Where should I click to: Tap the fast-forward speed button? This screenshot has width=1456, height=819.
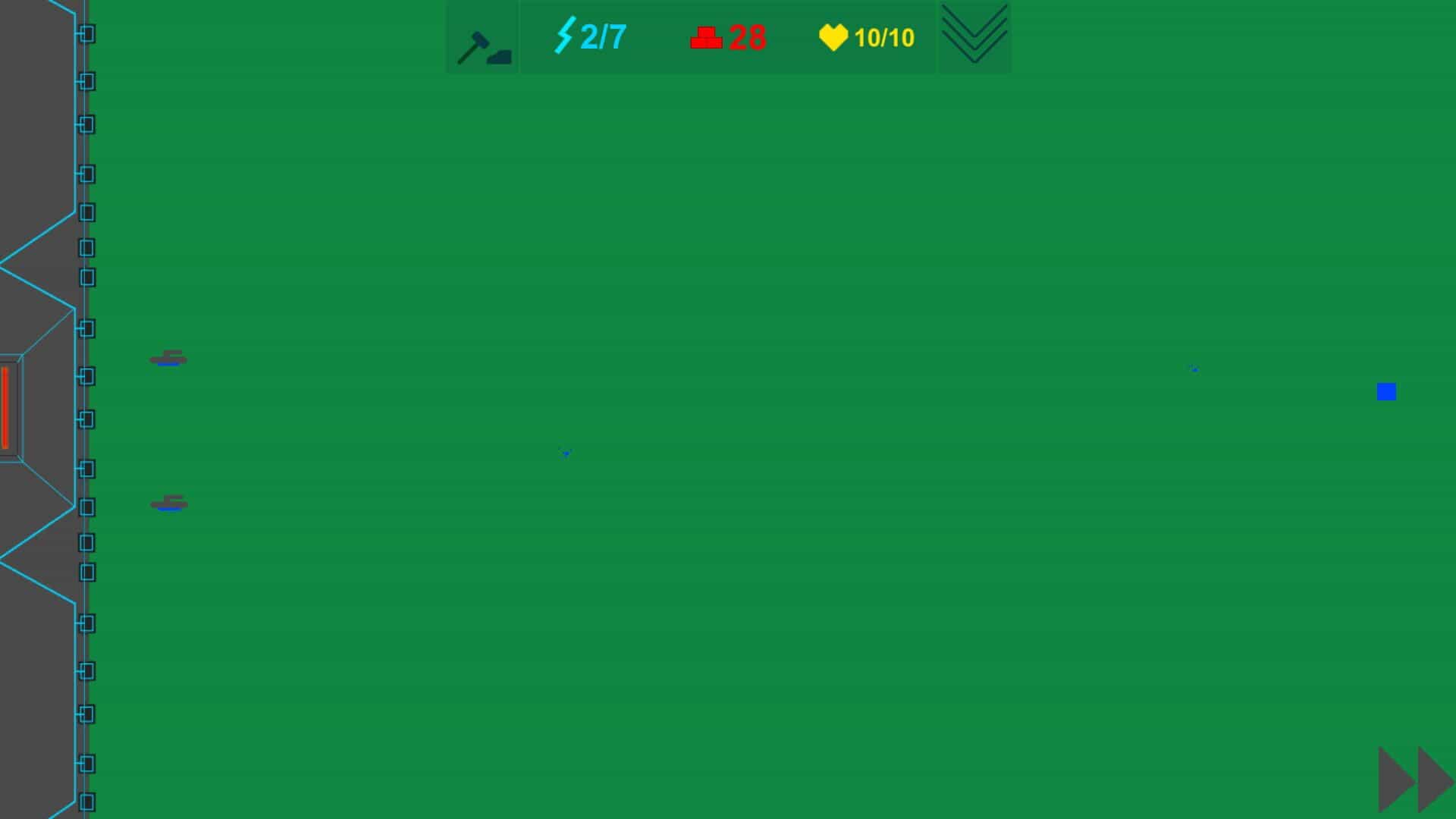pyautogui.click(x=1415, y=780)
